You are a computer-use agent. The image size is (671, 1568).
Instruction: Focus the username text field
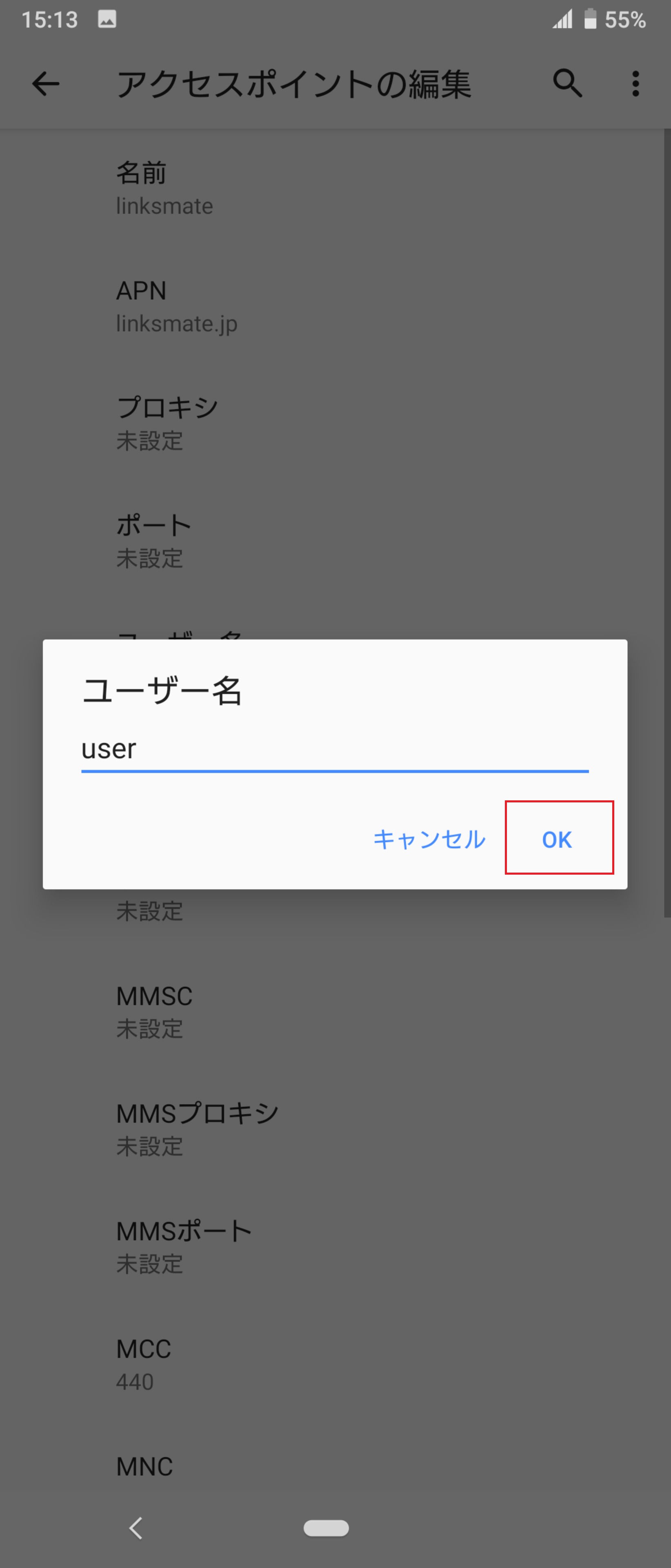click(335, 749)
